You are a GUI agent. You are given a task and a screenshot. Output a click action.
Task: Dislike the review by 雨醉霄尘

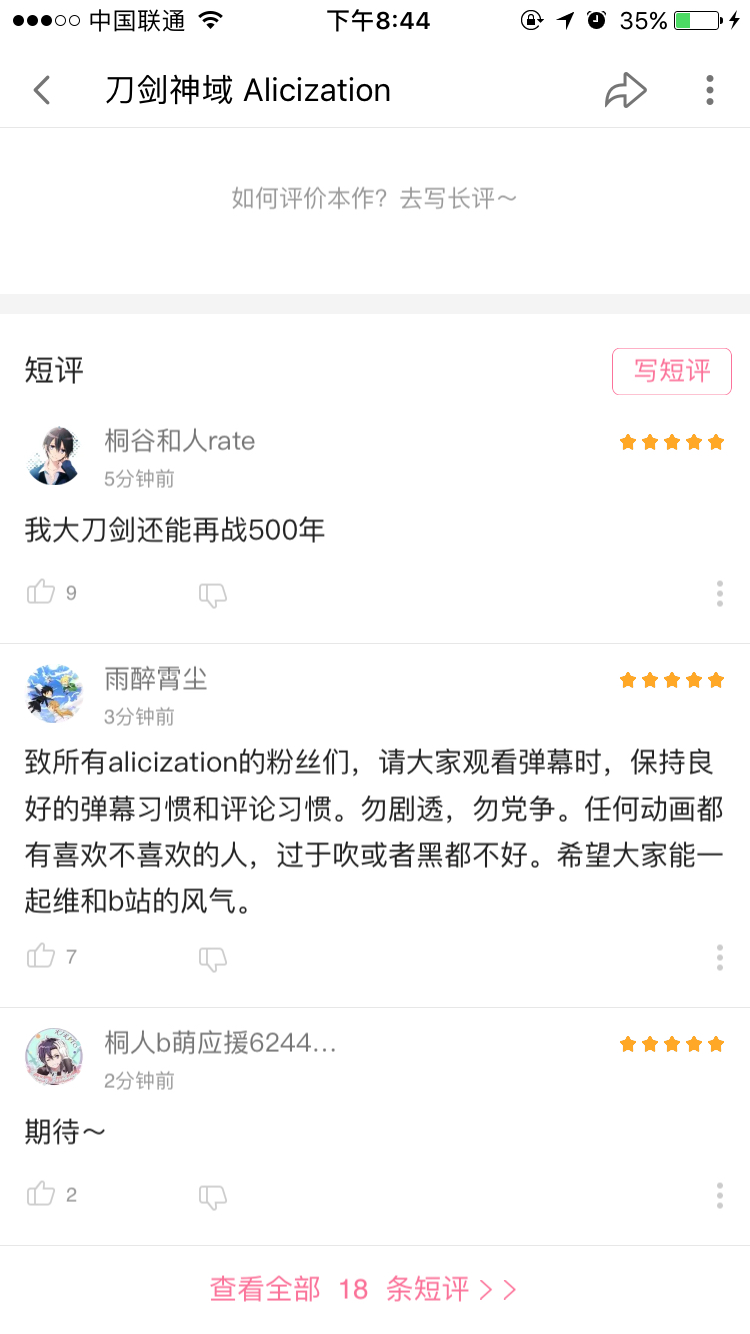213,958
